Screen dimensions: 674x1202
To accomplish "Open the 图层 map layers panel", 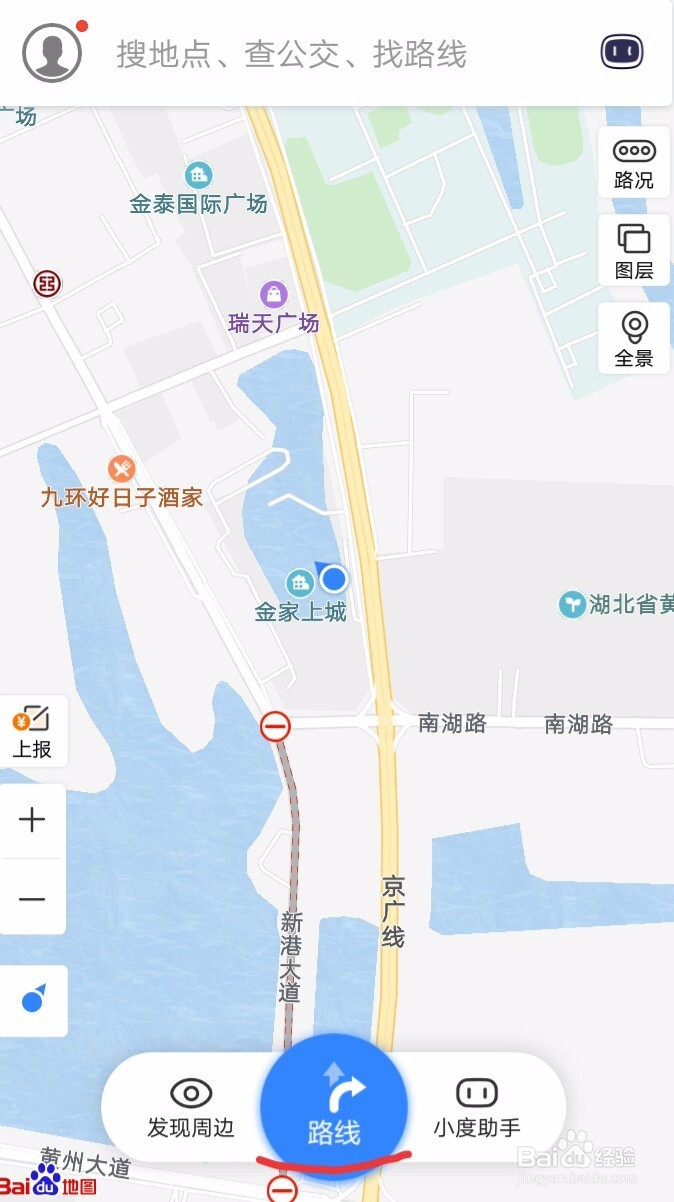I will 634,251.
